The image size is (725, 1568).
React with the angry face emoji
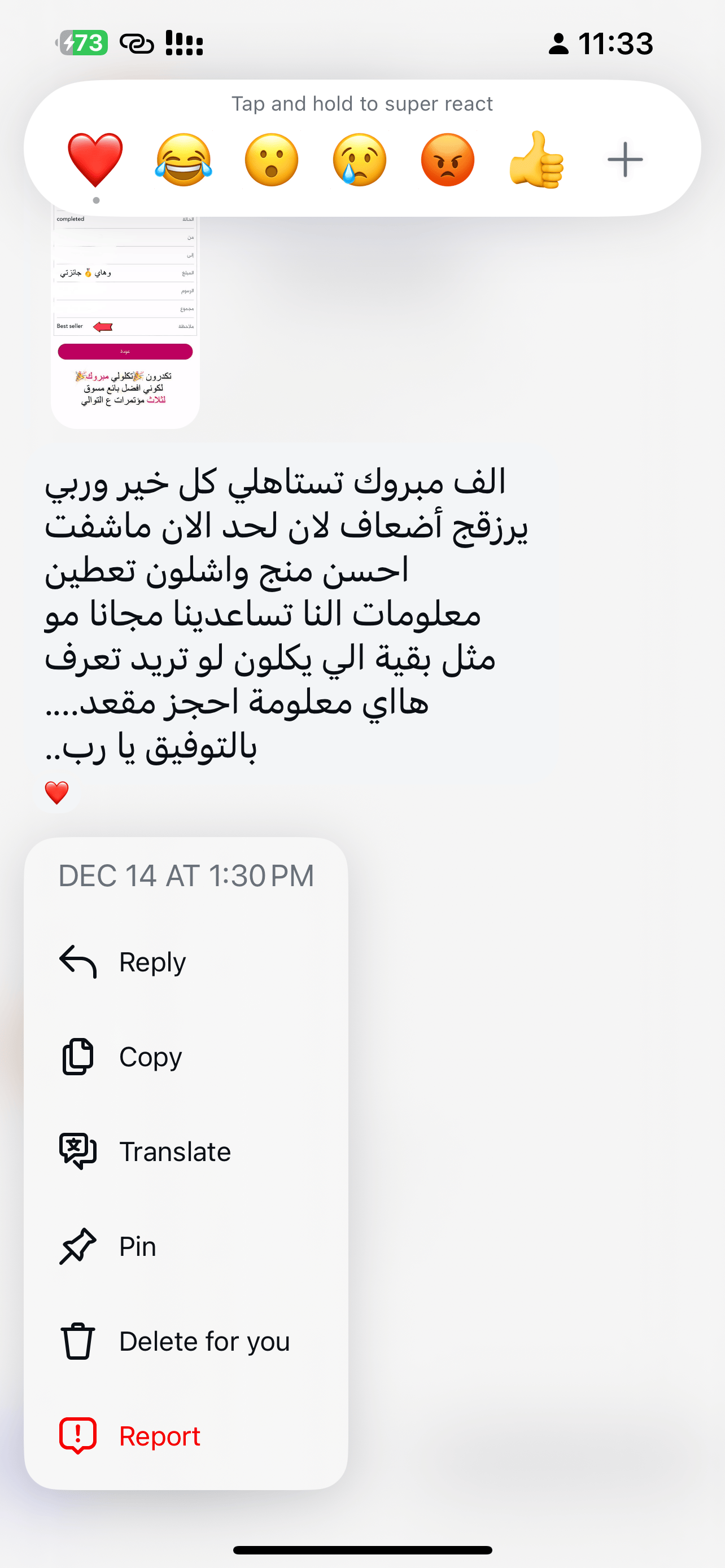coord(447,160)
